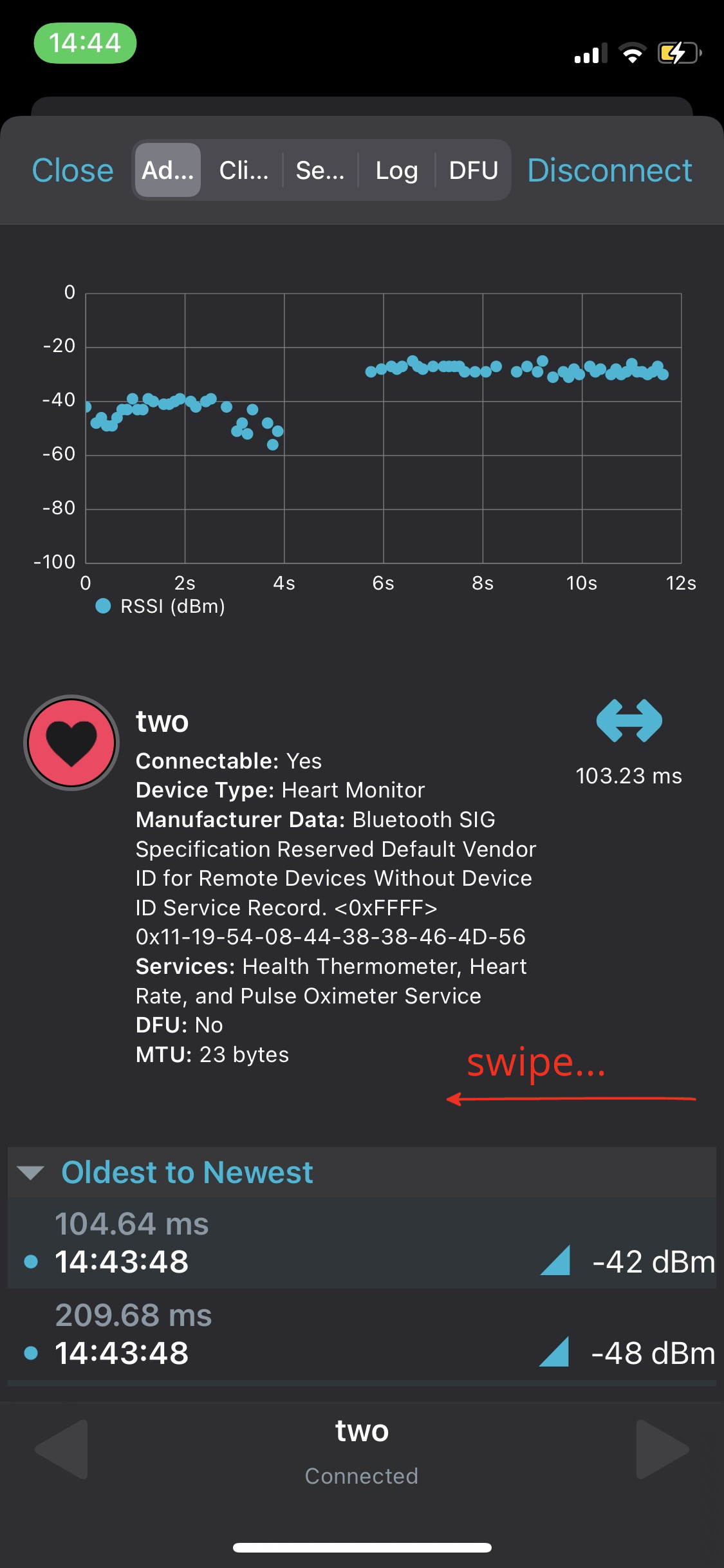
Task: Select the 209.68 ms advertisement entry
Action: [362, 1335]
